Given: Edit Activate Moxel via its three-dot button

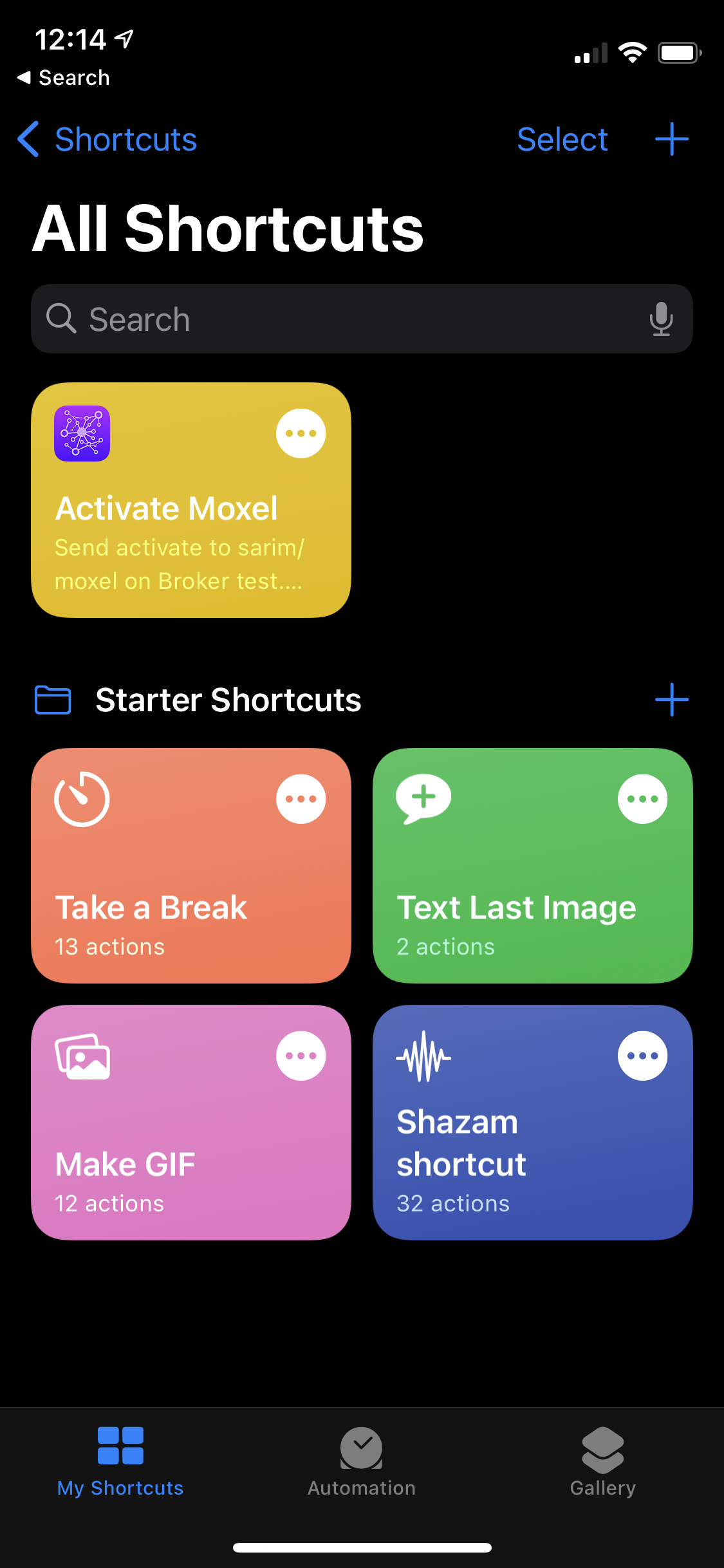Looking at the screenshot, I should click(x=301, y=433).
